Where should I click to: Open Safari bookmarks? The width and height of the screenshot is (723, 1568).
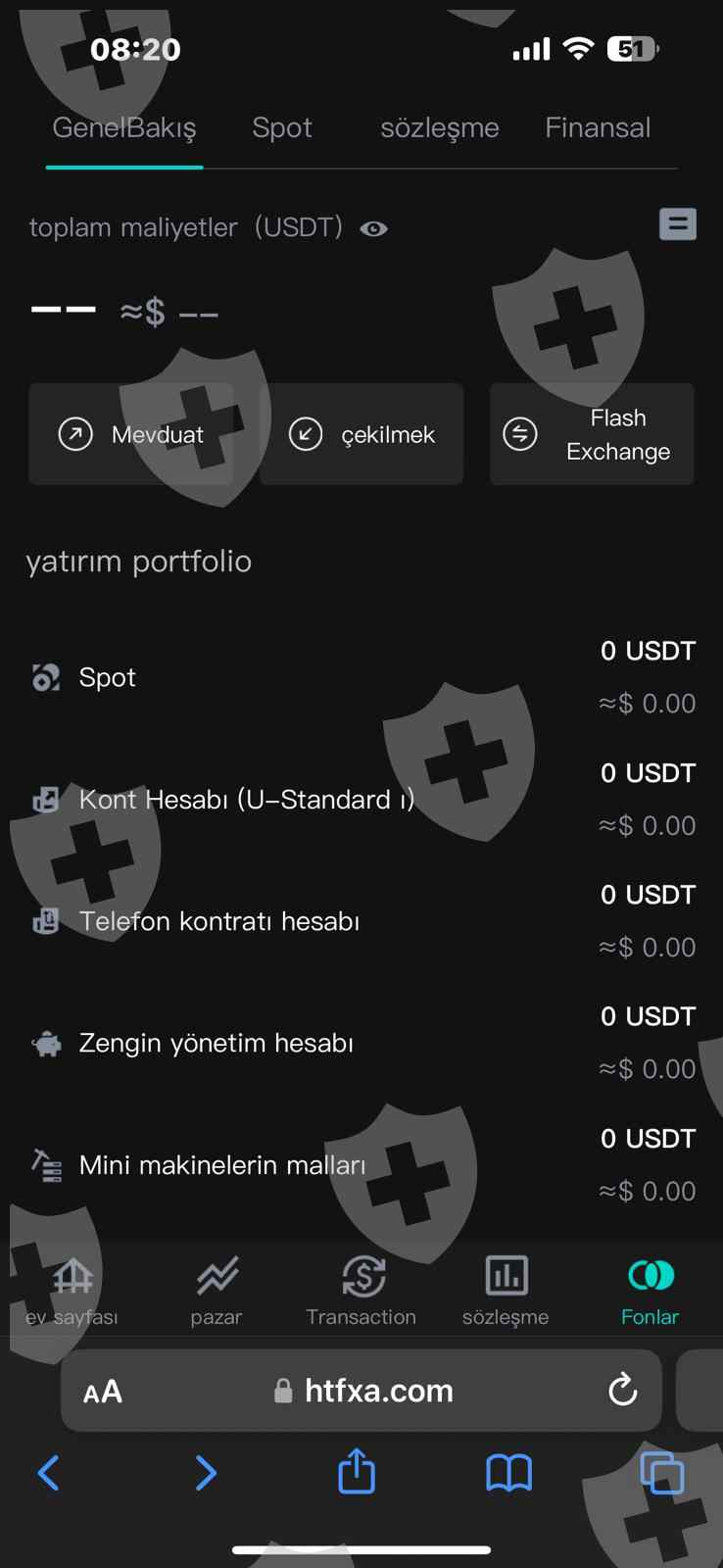tap(508, 1472)
